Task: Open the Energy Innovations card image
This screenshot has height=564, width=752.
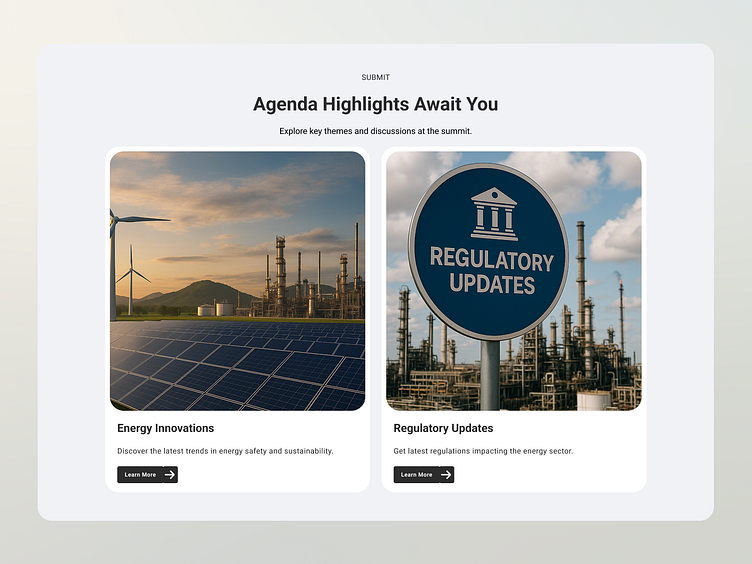Action: point(237,281)
